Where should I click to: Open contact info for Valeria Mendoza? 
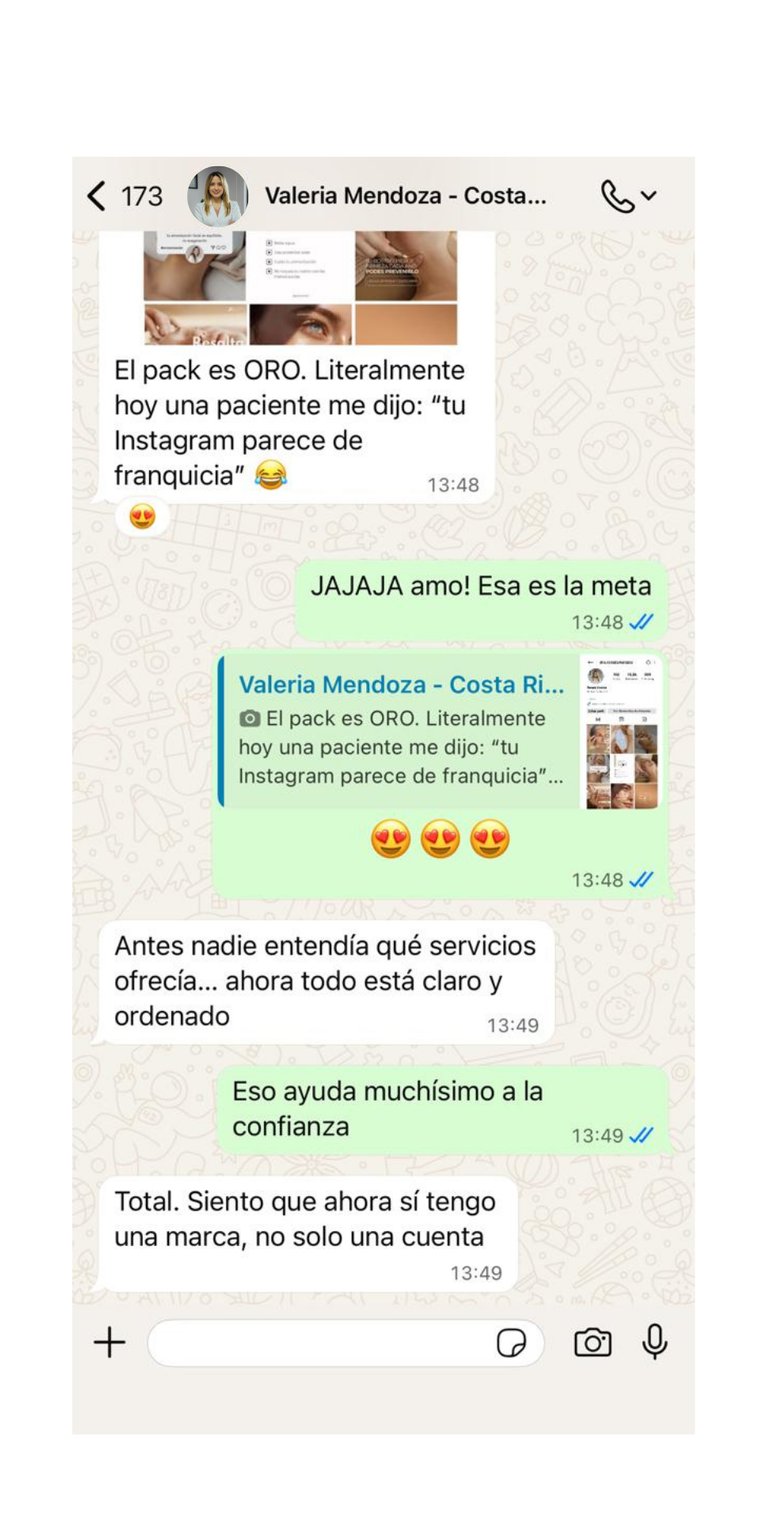405,195
